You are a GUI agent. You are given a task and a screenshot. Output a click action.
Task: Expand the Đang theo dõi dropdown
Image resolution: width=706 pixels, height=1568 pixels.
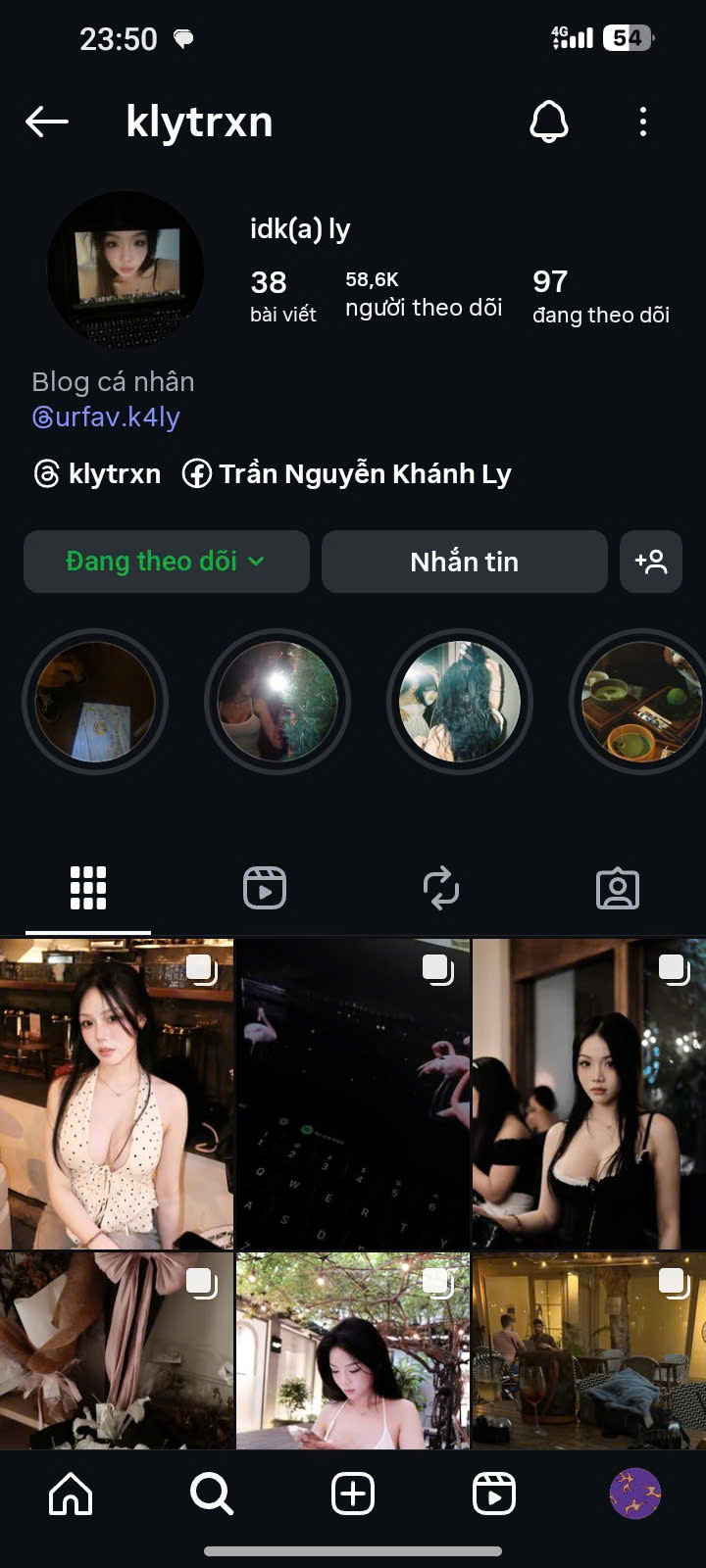166,562
